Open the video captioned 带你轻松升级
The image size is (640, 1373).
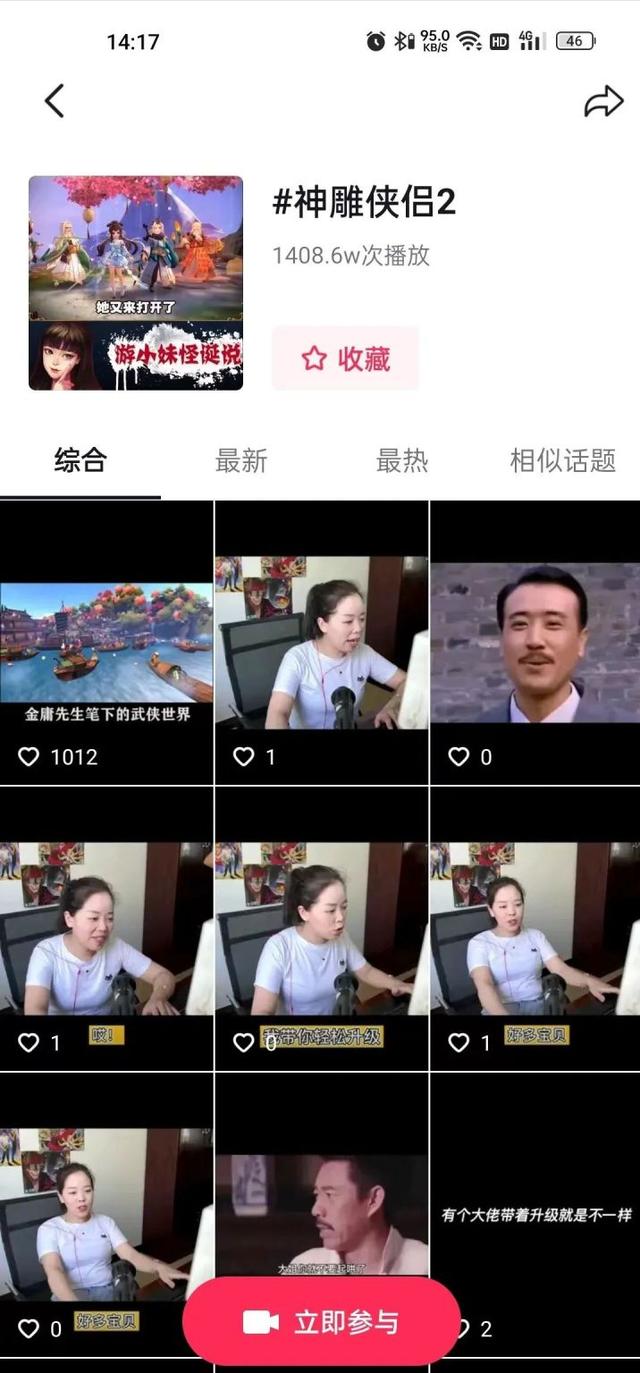click(x=321, y=930)
